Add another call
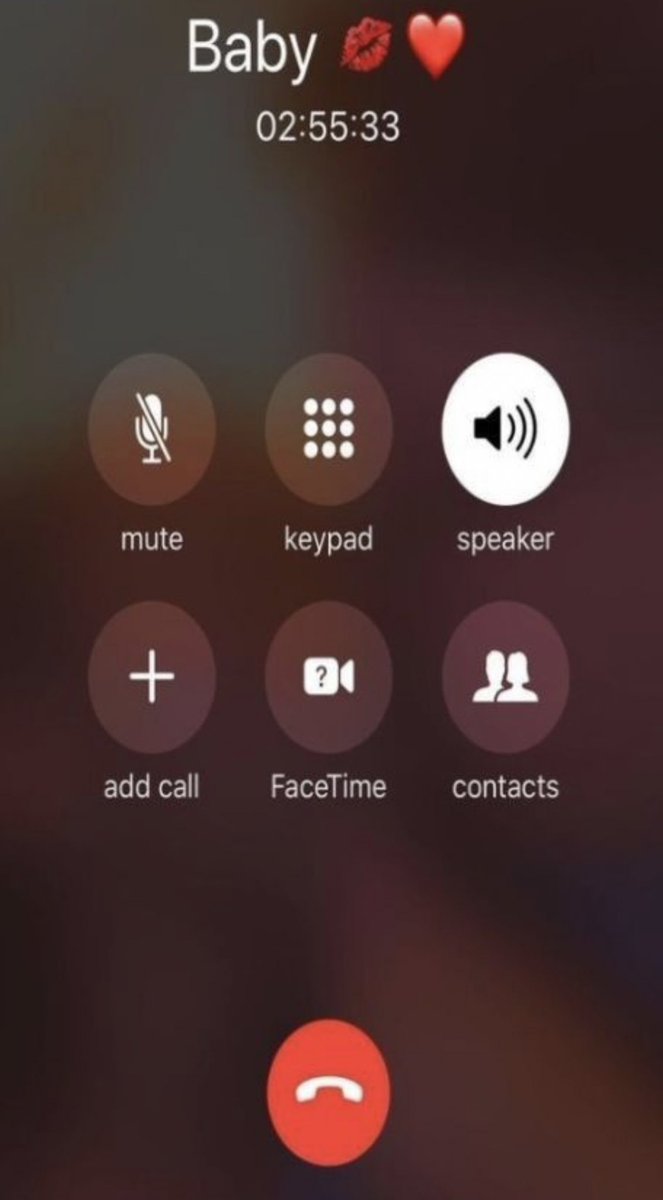663x1200 pixels. coord(152,677)
